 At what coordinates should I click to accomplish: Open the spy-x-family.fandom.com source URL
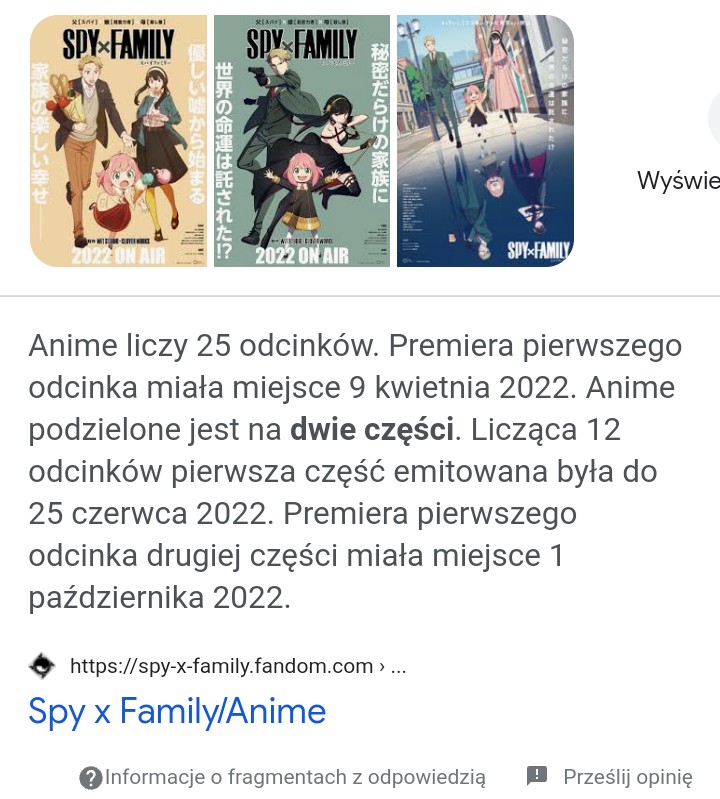click(x=237, y=666)
